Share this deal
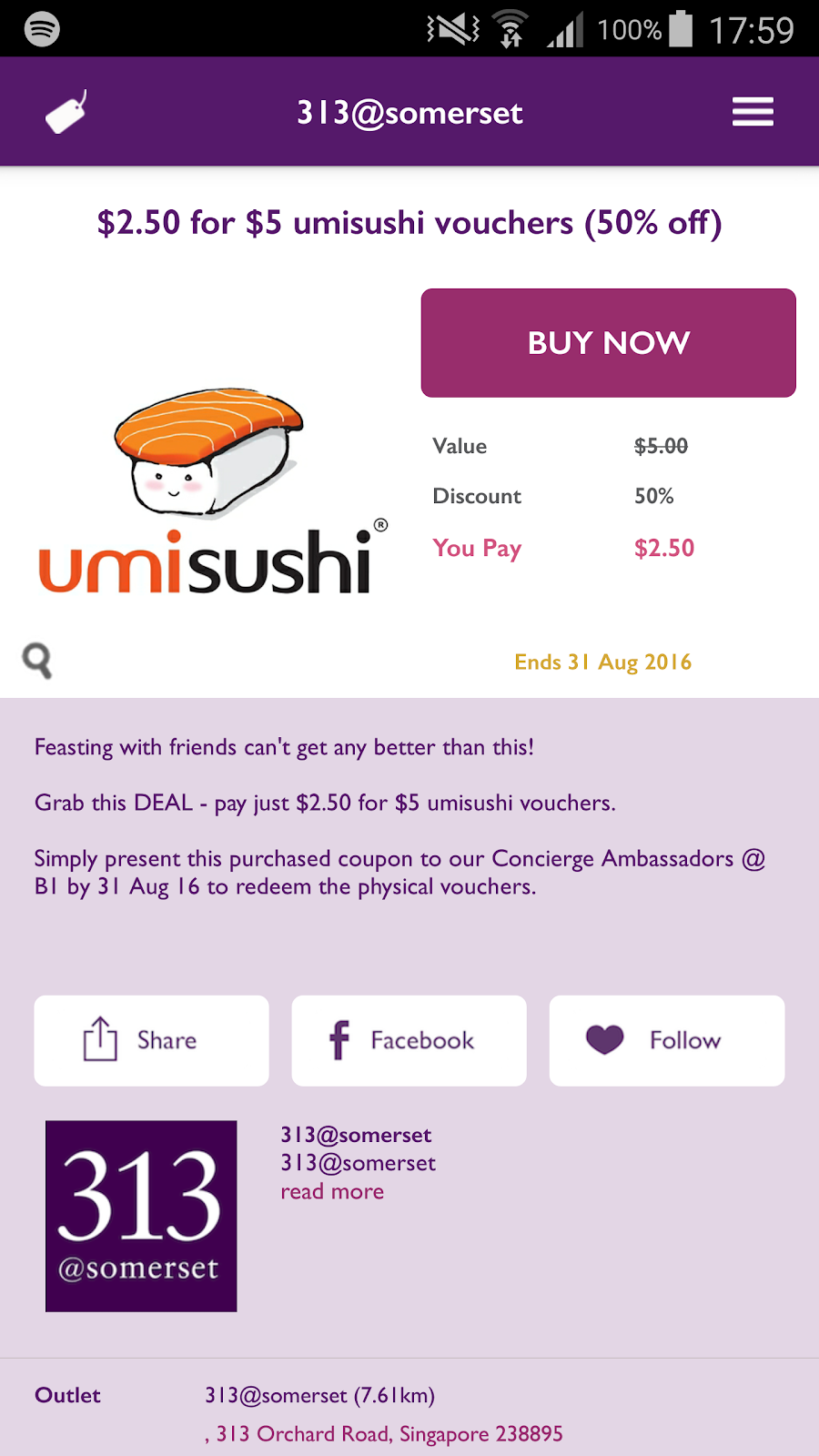Image resolution: width=819 pixels, height=1456 pixels. (151, 1040)
